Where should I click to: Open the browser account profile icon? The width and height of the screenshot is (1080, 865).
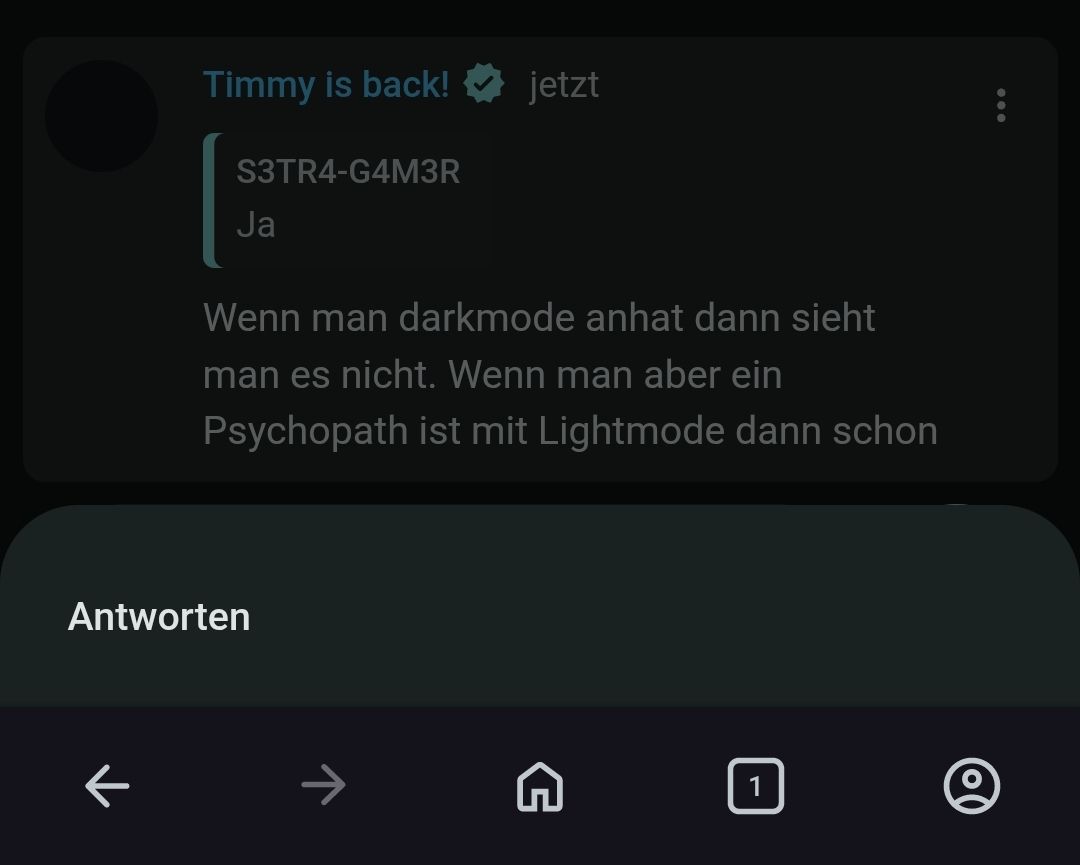[971, 786]
